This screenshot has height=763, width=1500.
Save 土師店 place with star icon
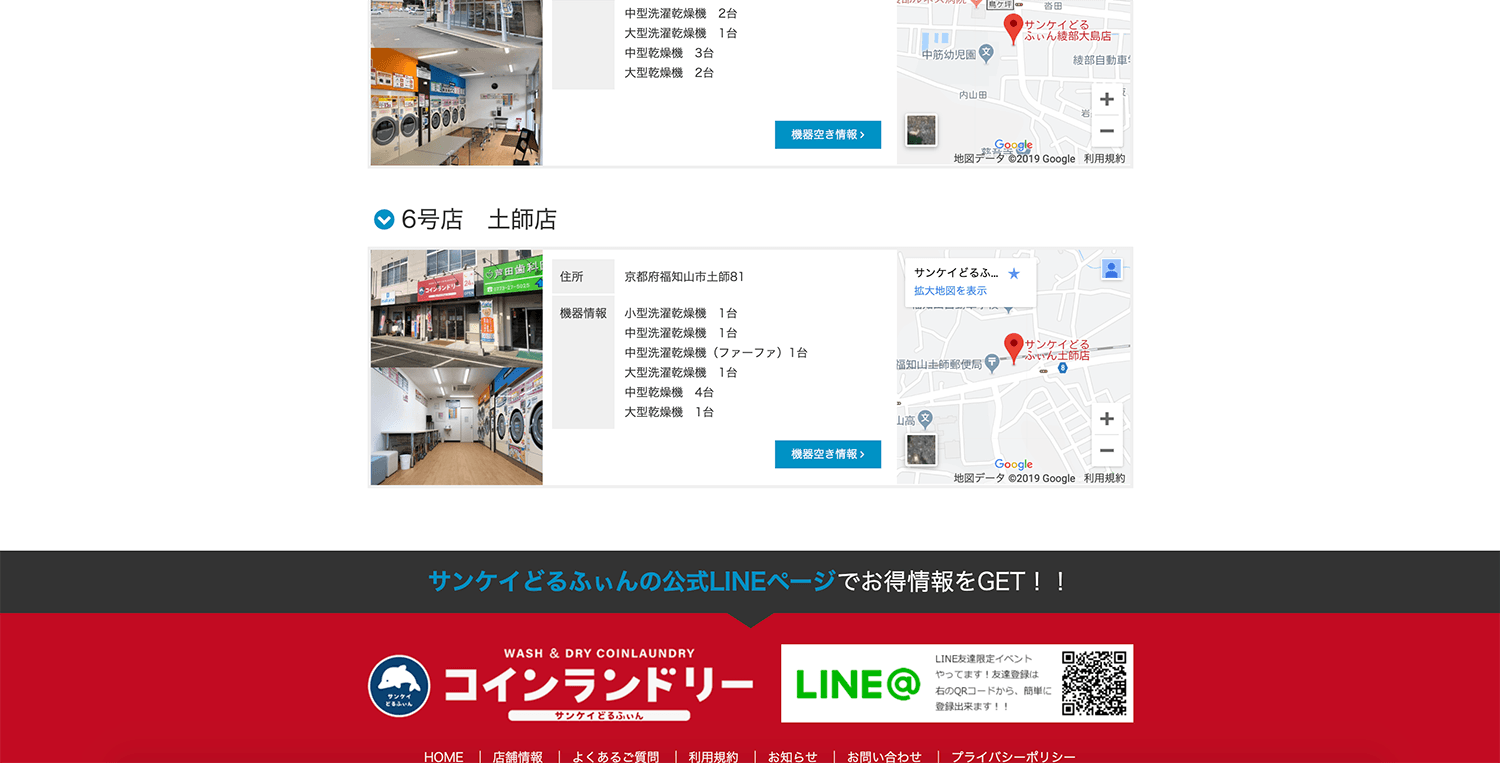[x=1014, y=273]
